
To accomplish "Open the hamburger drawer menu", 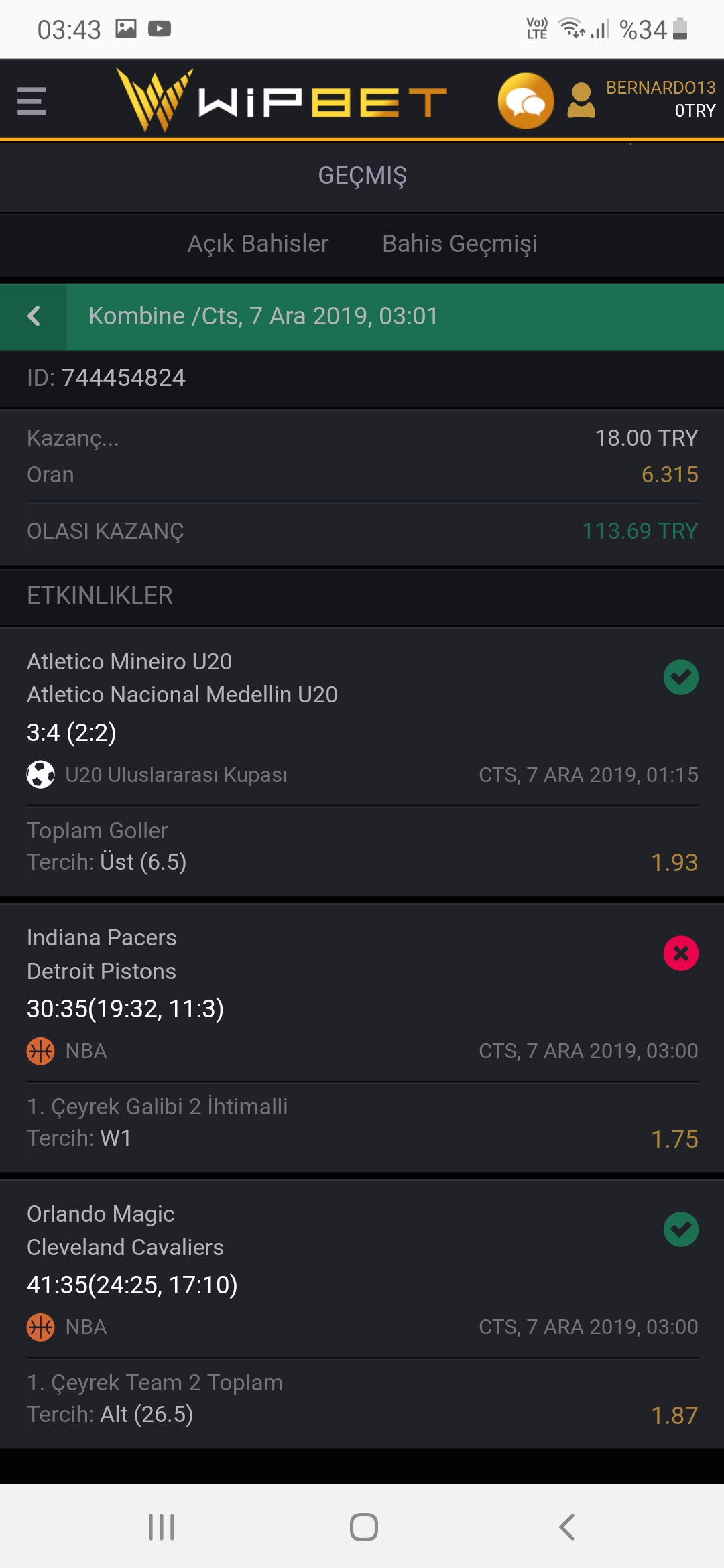I will [32, 101].
